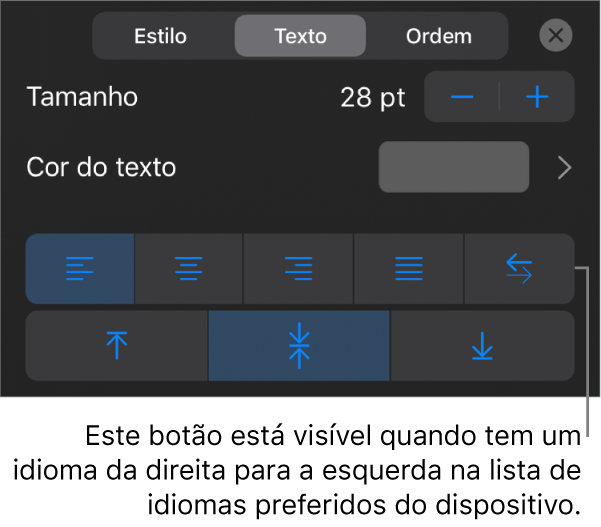
Task: Switch to the Ordem tab
Action: (x=438, y=37)
